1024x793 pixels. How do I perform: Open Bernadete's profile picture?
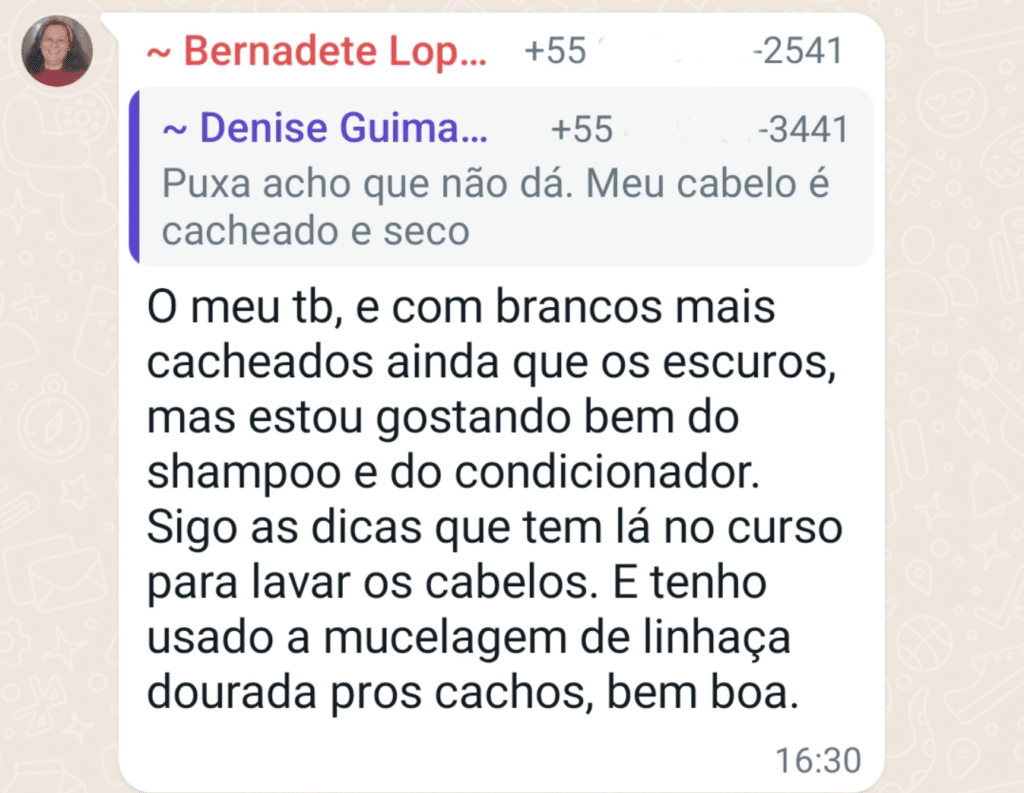click(x=57, y=51)
